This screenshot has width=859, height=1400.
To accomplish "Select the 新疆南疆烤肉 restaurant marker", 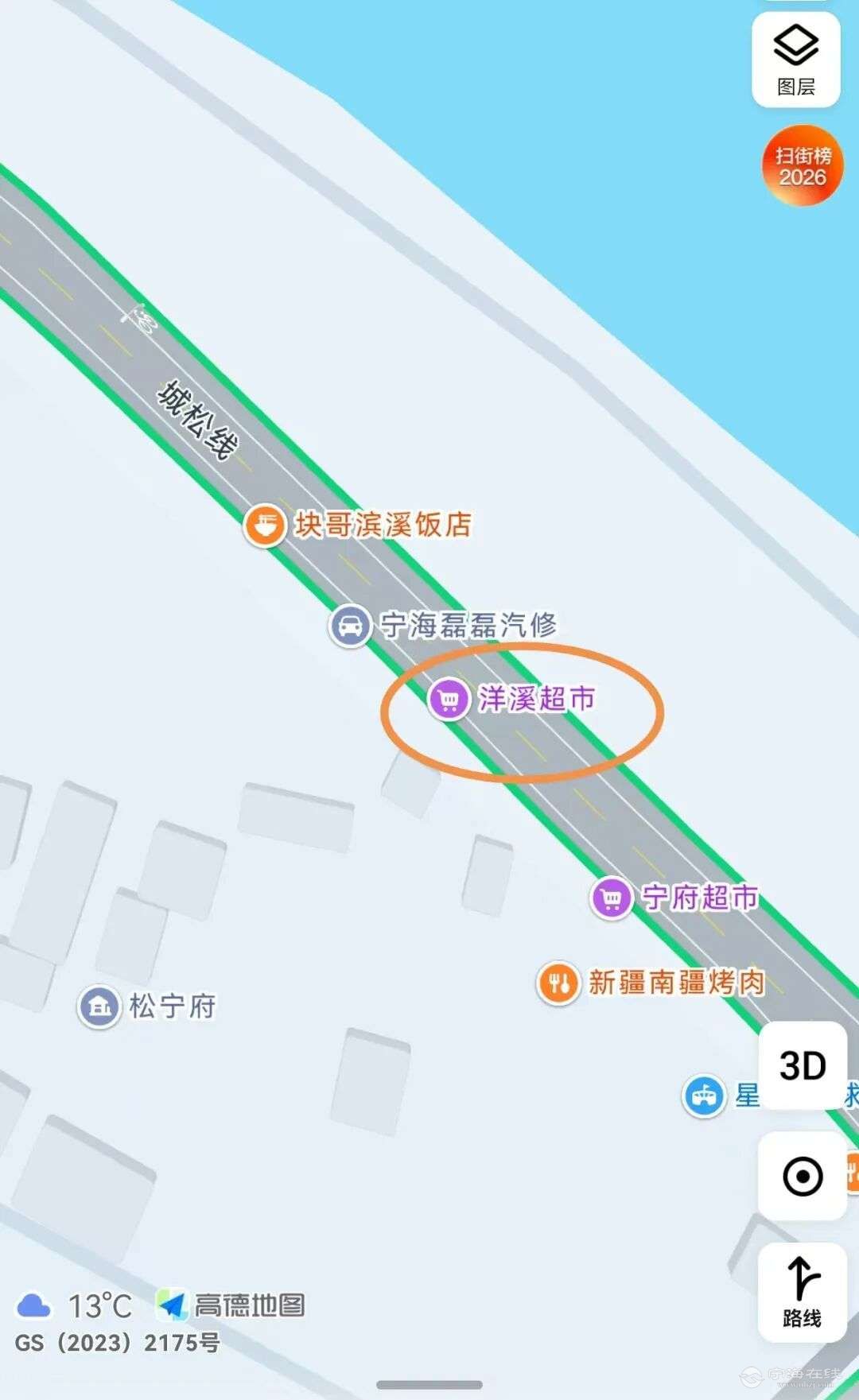I will 558,983.
